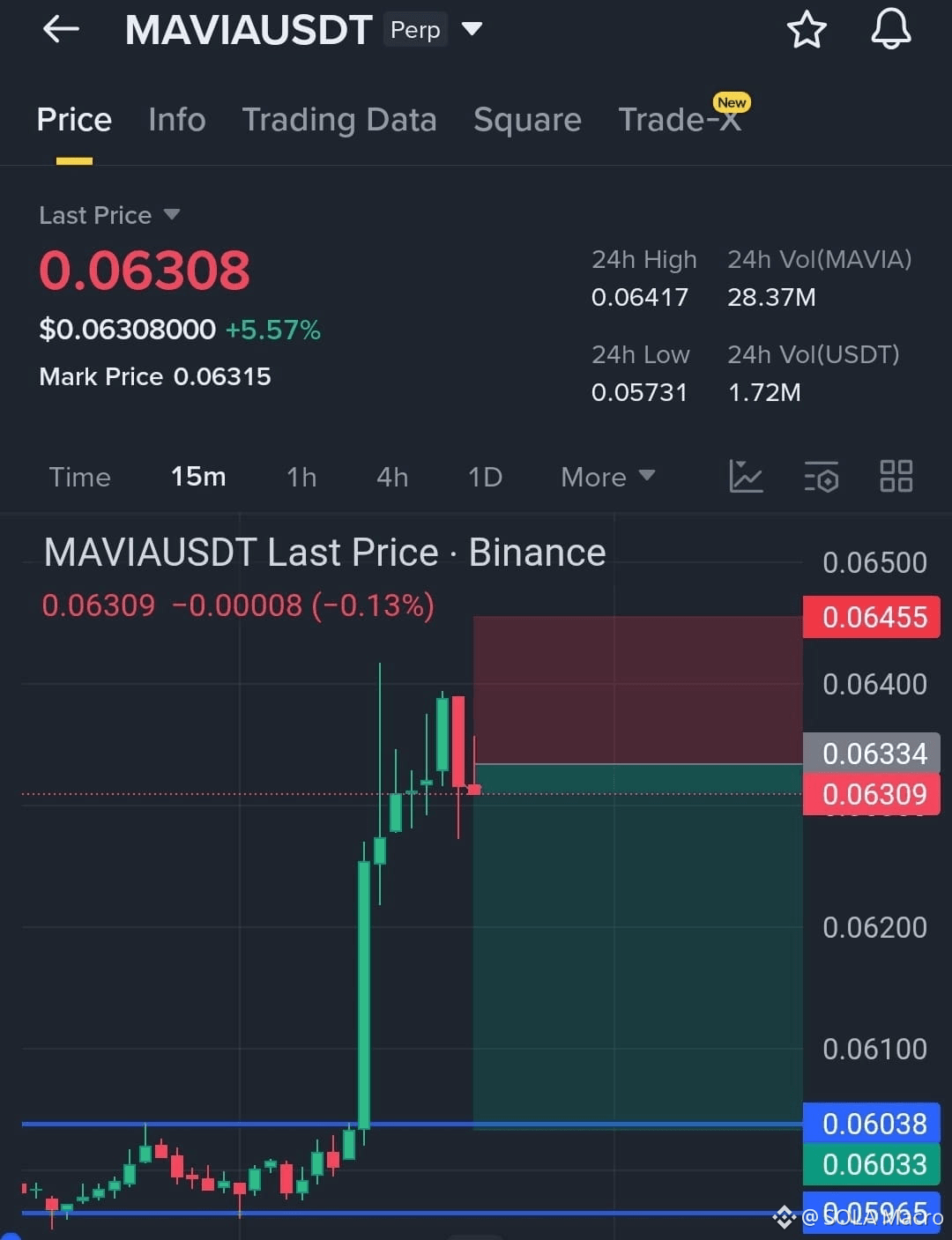This screenshot has height=1240, width=952.
Task: Open the indicators icon beside chart styles
Action: click(x=821, y=477)
